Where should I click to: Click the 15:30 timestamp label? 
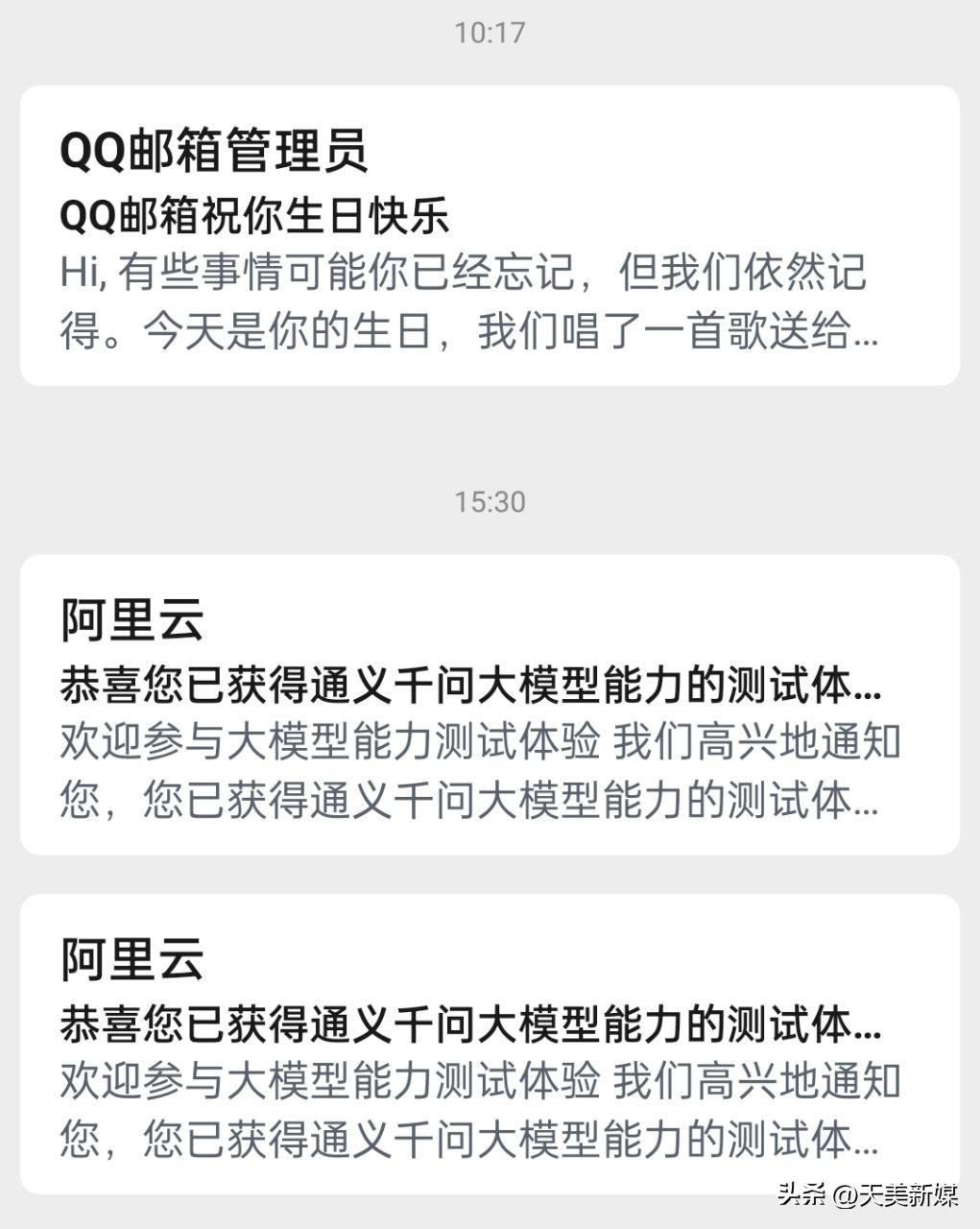tap(489, 500)
